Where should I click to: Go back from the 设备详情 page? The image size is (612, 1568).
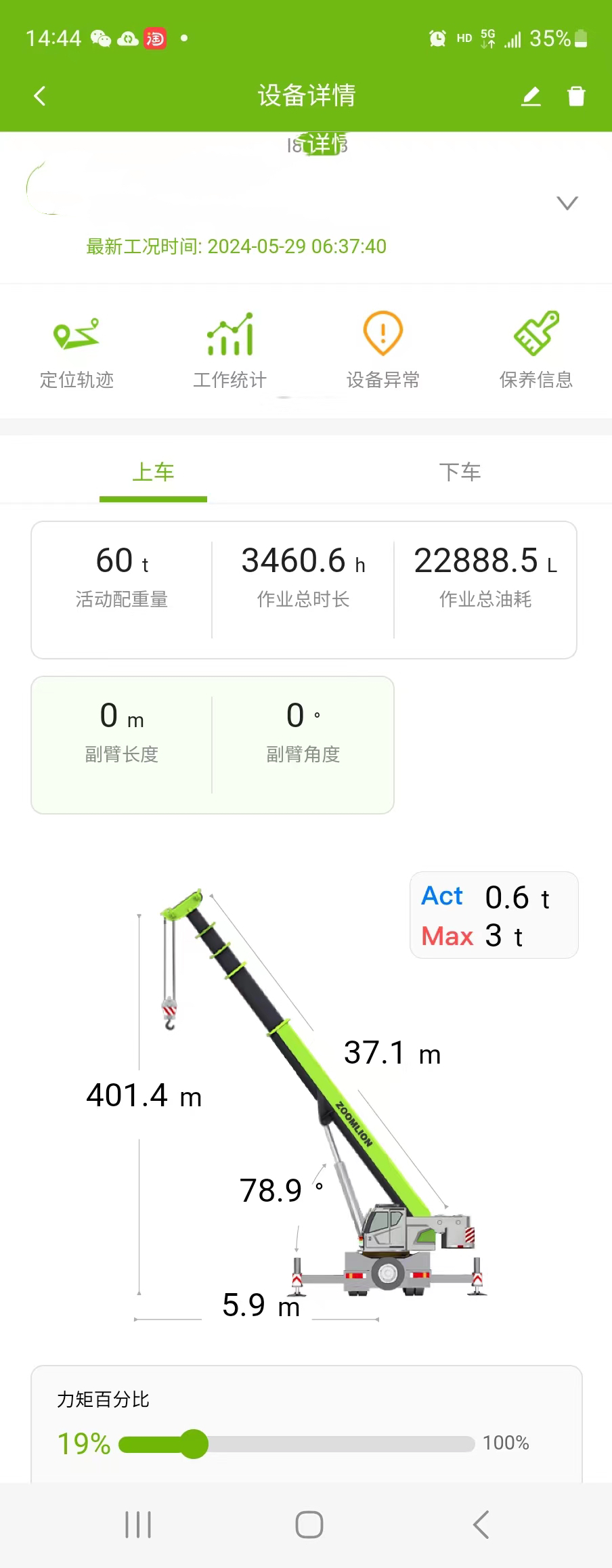[x=40, y=96]
